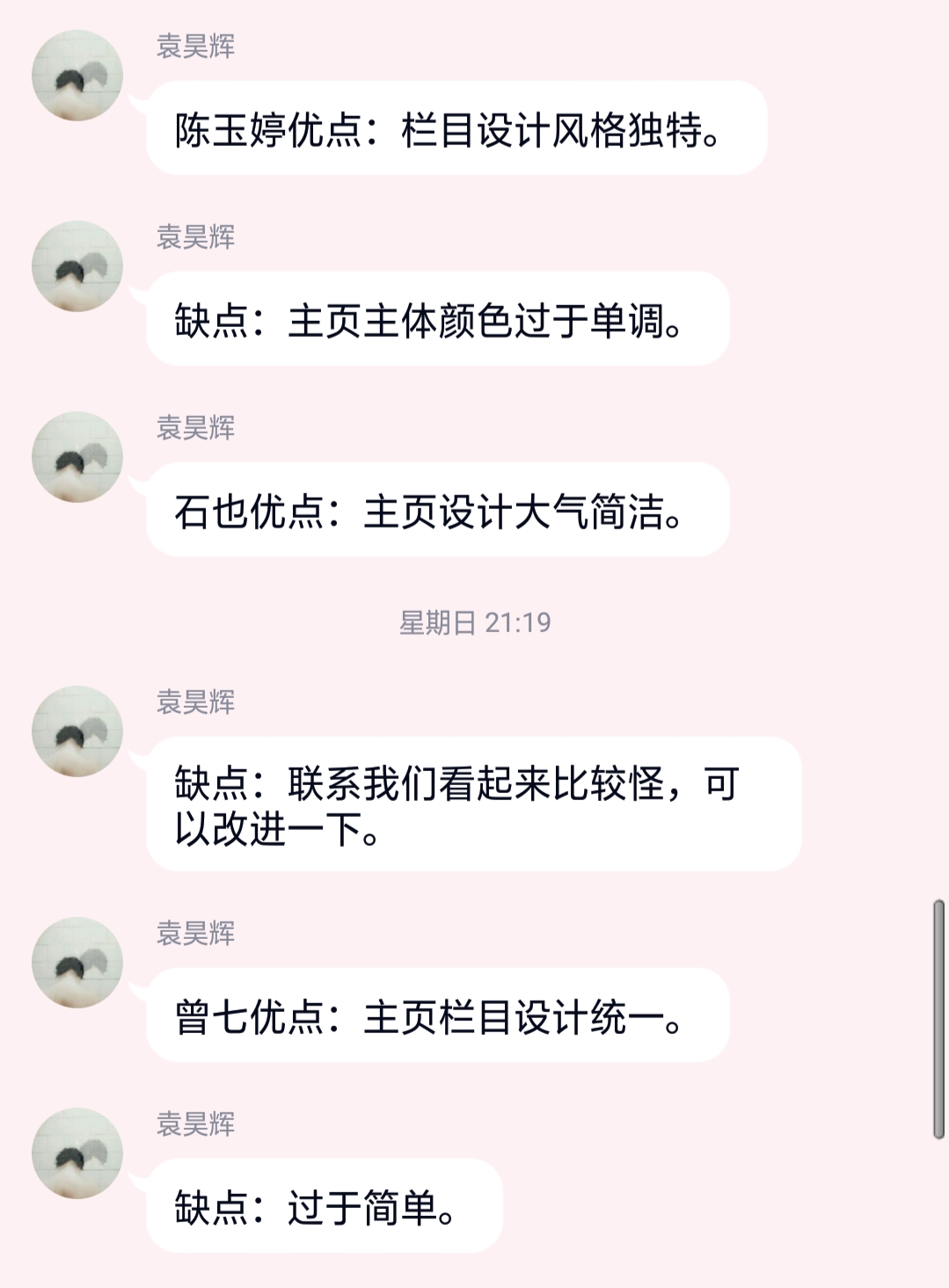Screen dimensions: 949x1288
Task: Tap avatar next to 缺点:主页主体颜色过于单调
Action: click(77, 266)
